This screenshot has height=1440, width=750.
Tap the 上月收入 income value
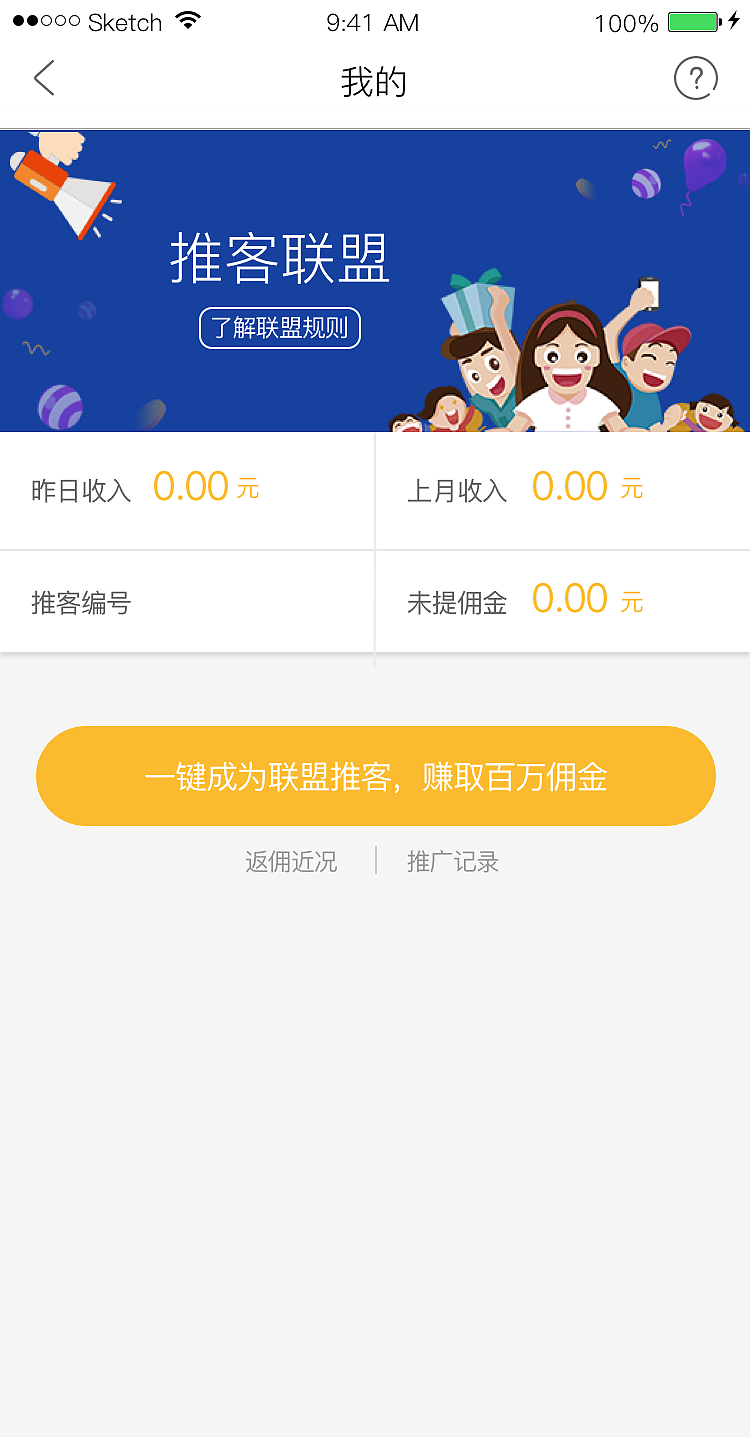point(588,487)
